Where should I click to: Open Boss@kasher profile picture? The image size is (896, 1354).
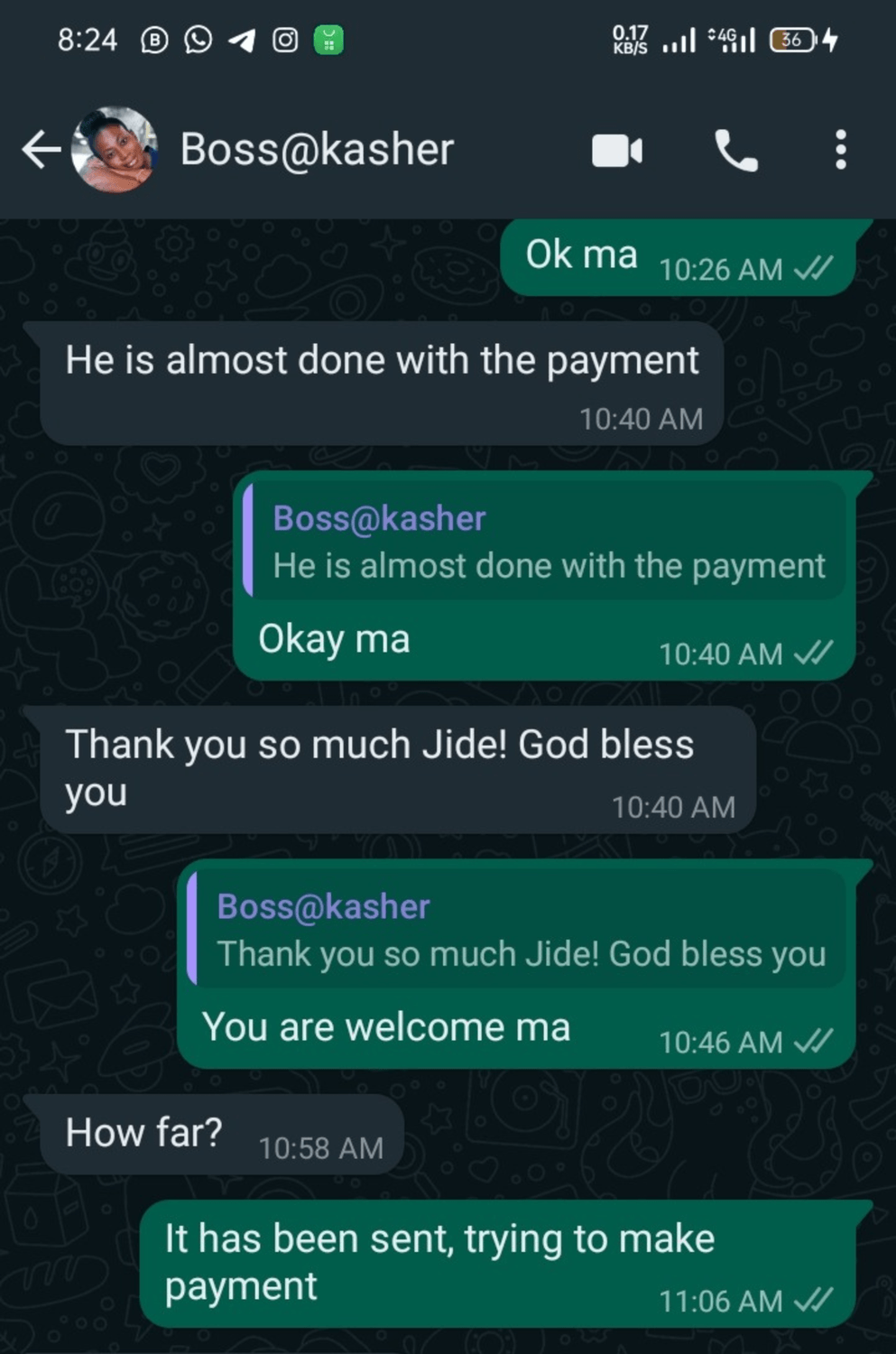(115, 150)
